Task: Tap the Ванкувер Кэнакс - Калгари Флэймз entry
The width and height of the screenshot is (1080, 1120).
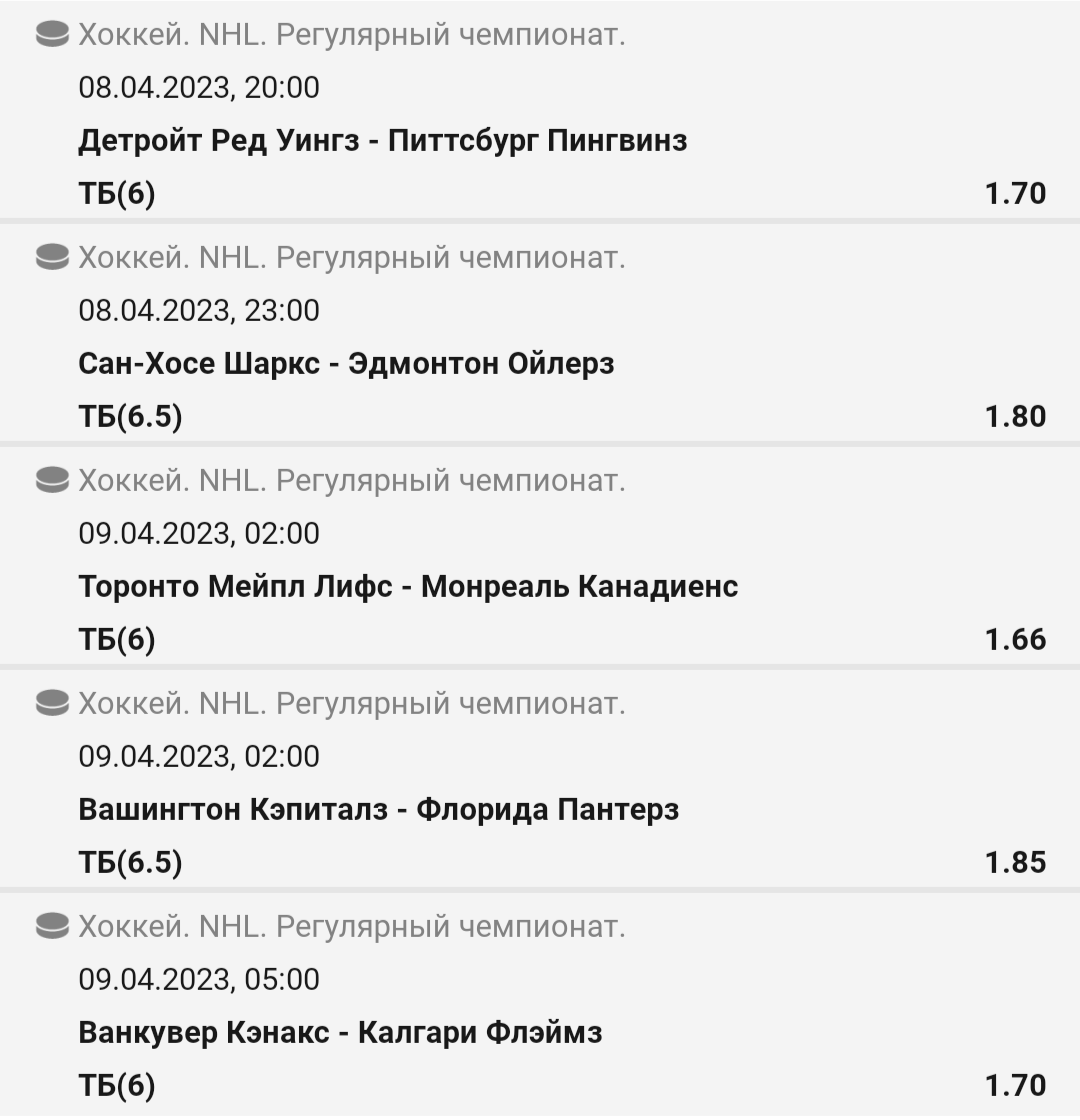Action: [340, 1032]
